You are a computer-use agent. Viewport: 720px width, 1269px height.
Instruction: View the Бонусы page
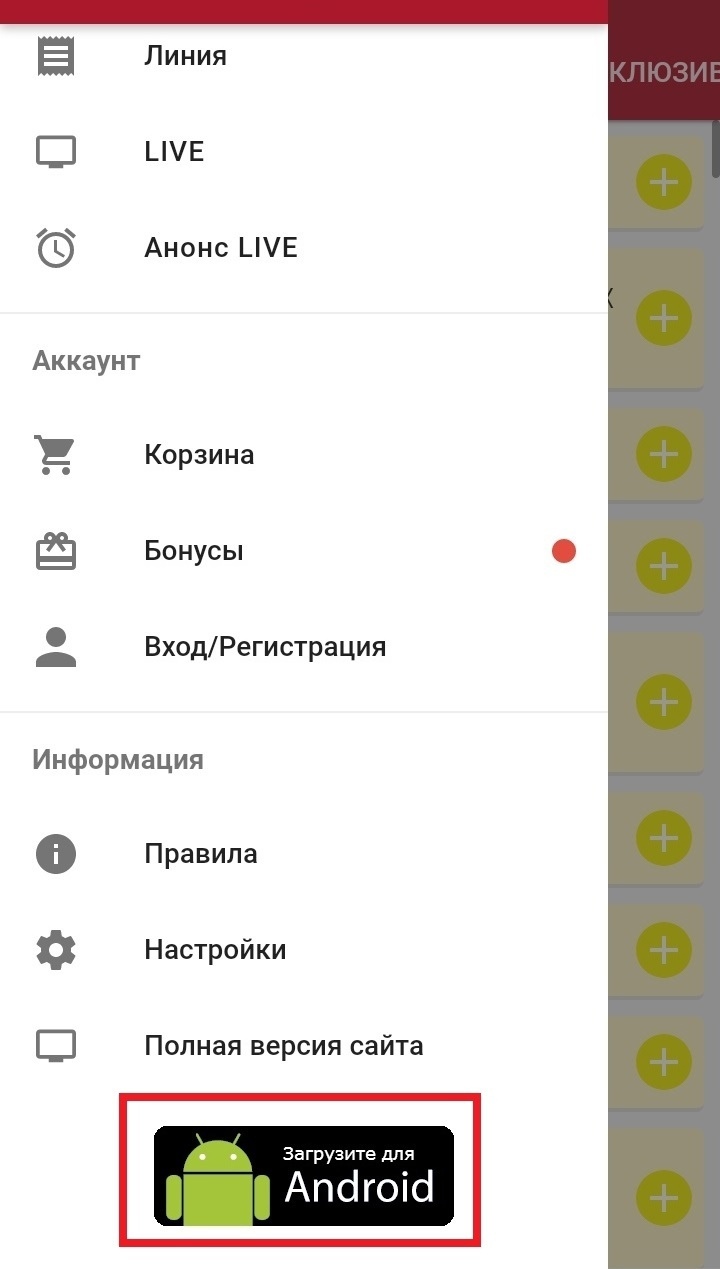[304, 551]
